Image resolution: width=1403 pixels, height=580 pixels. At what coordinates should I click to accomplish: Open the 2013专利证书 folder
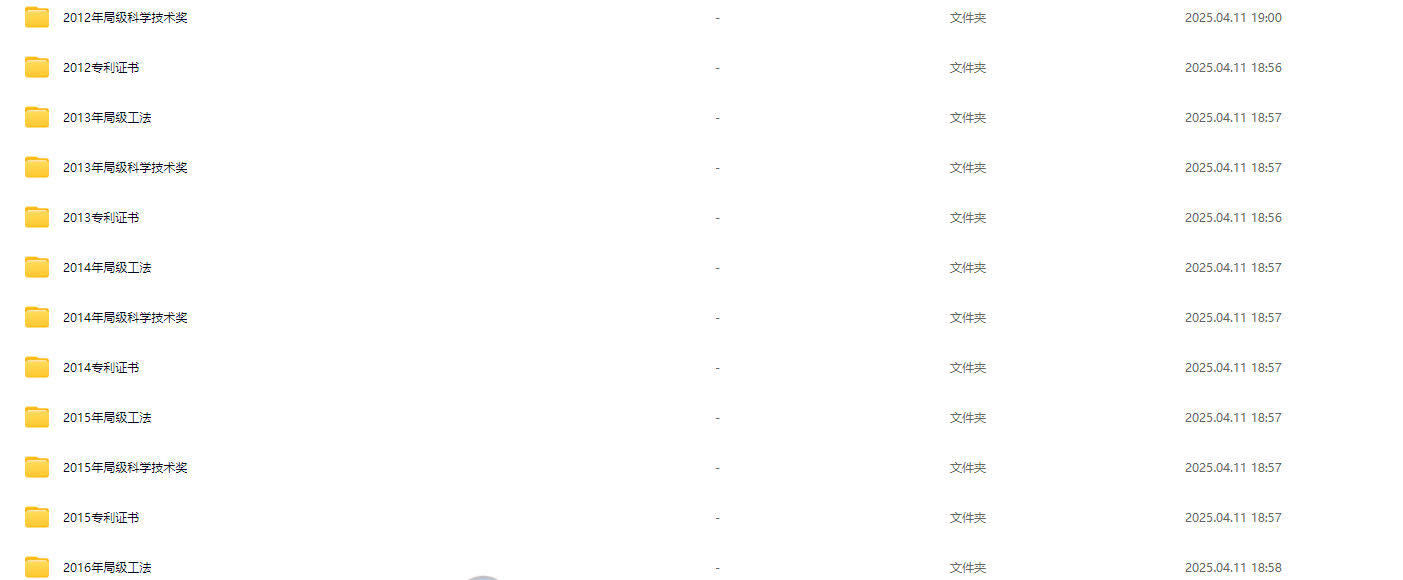(100, 218)
